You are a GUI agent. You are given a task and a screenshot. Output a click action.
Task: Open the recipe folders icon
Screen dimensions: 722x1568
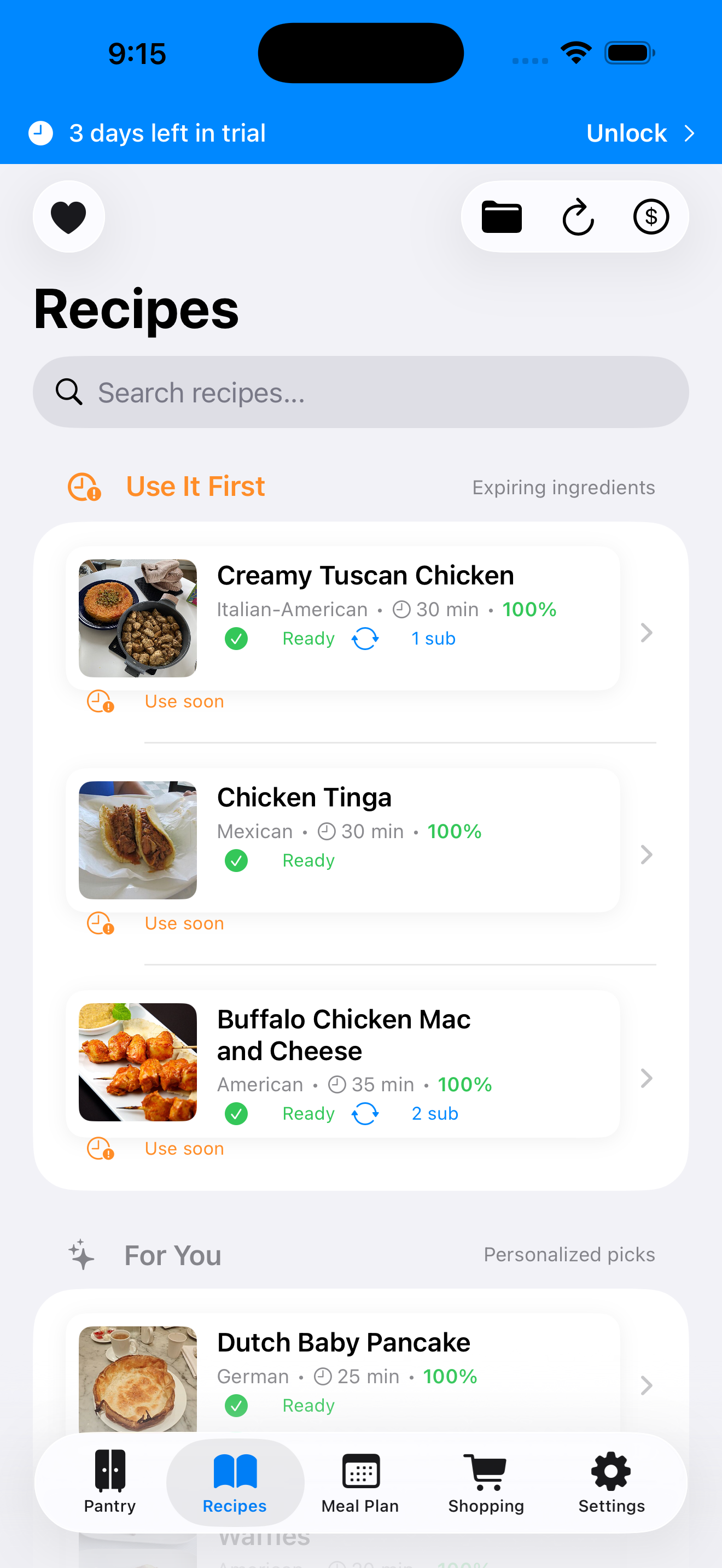coord(501,217)
